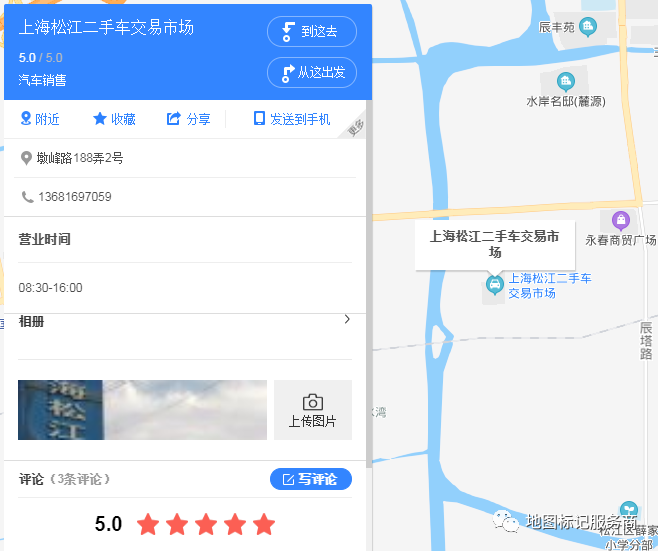Open 附近 nearby search
The image size is (658, 551).
tap(40, 119)
